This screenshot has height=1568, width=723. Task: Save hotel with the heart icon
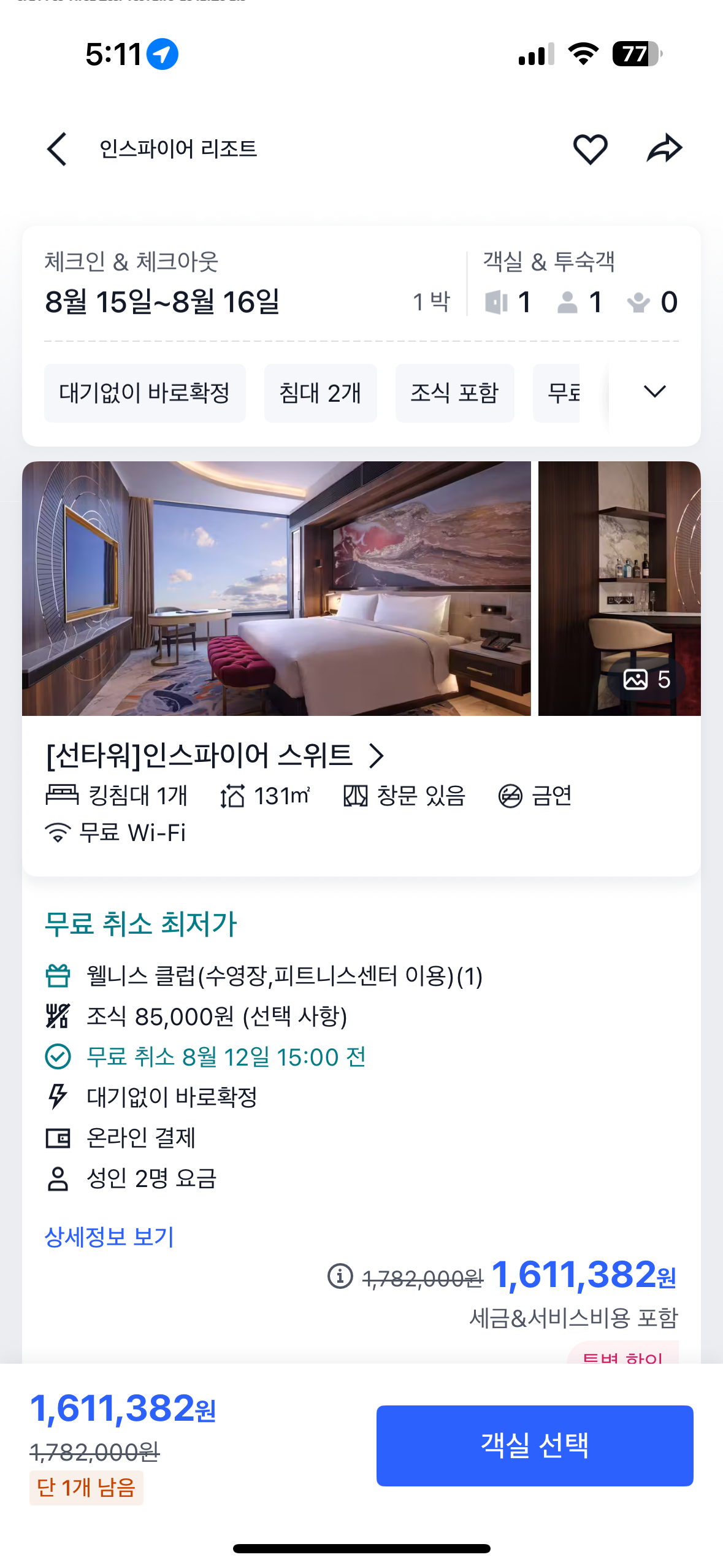tap(590, 149)
